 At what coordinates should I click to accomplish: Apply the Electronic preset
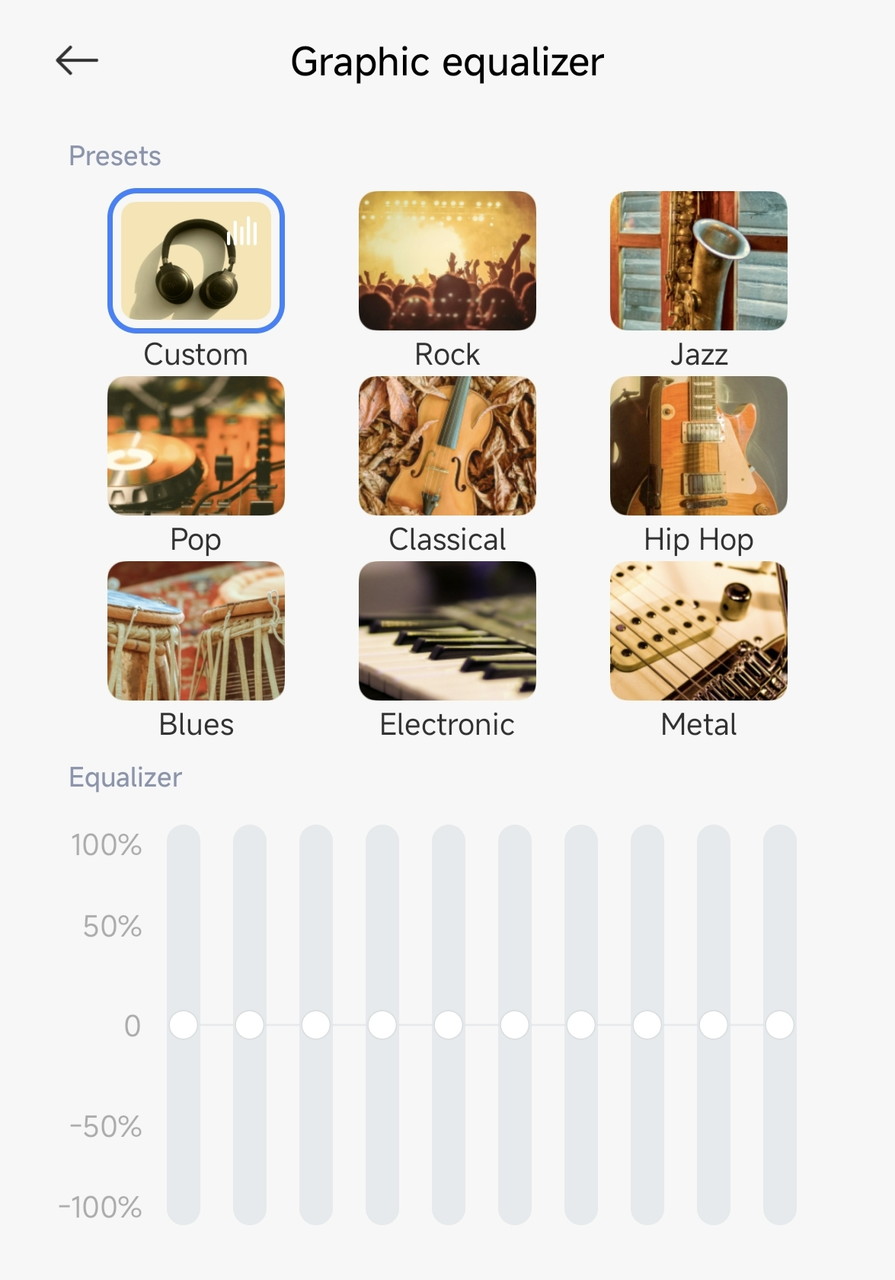[447, 631]
